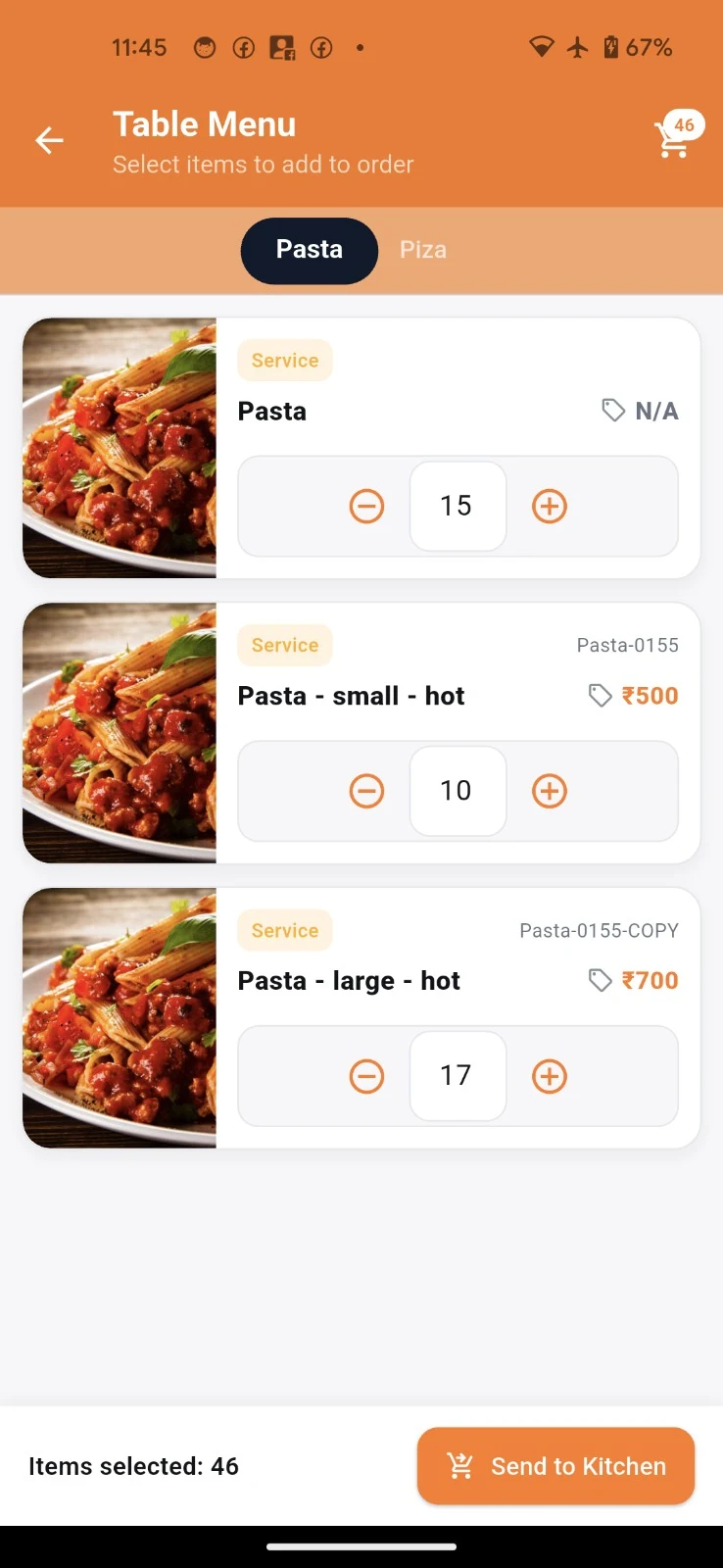This screenshot has width=723, height=1568.
Task: Click the tag icon next to ₹700
Action: pyautogui.click(x=601, y=980)
